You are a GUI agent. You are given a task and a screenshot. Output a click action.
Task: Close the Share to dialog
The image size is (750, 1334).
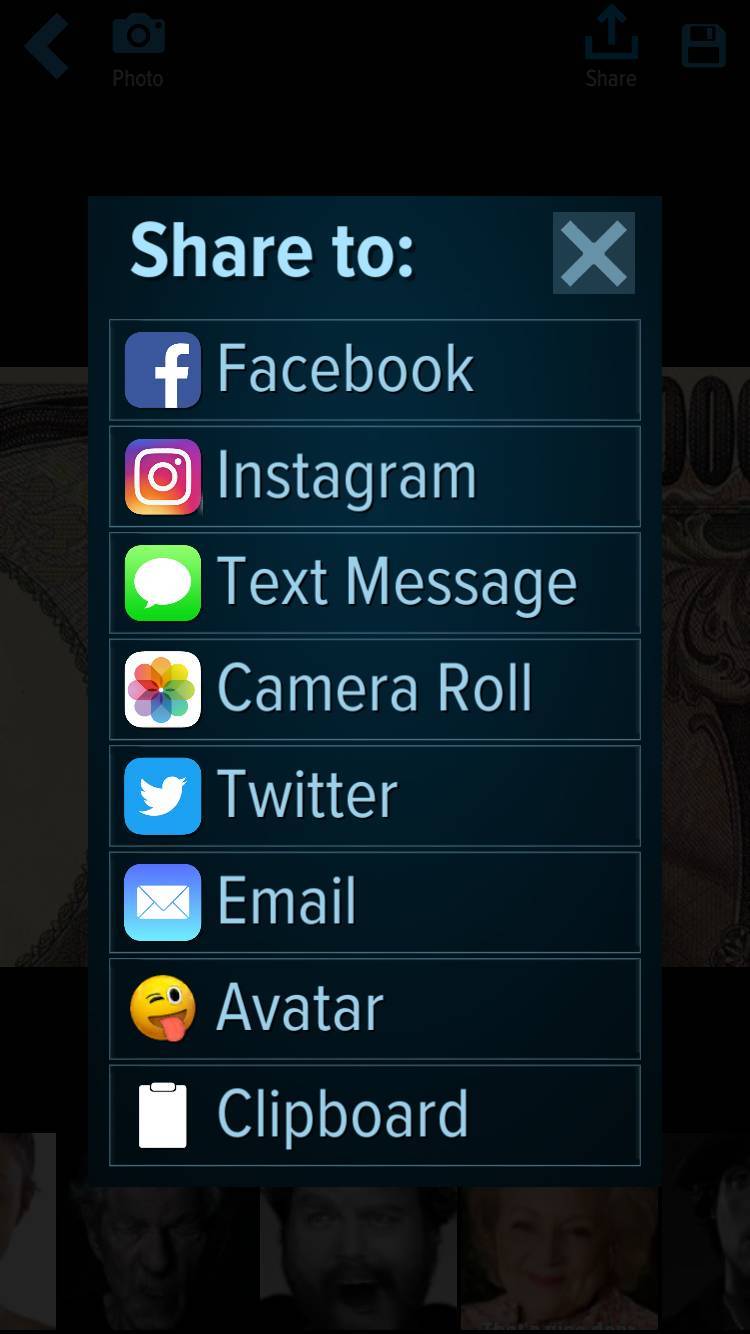pos(593,253)
